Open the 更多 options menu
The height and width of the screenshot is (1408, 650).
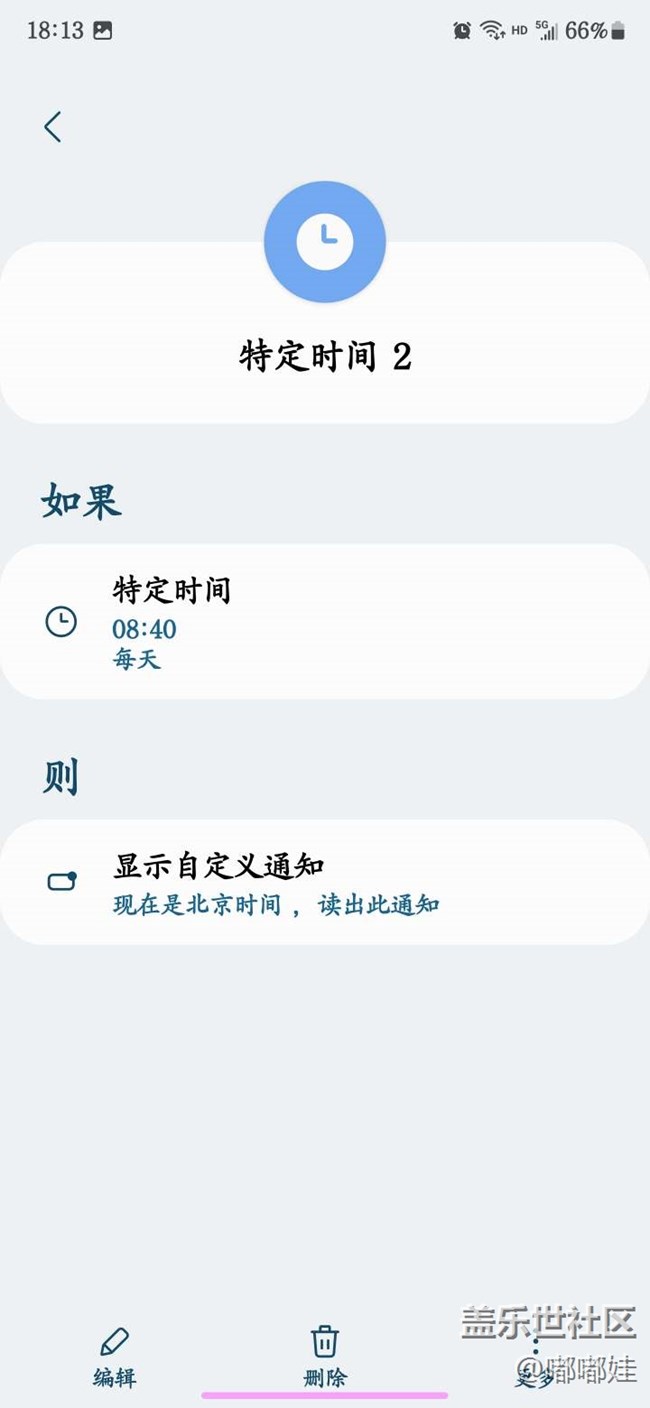coord(535,1360)
